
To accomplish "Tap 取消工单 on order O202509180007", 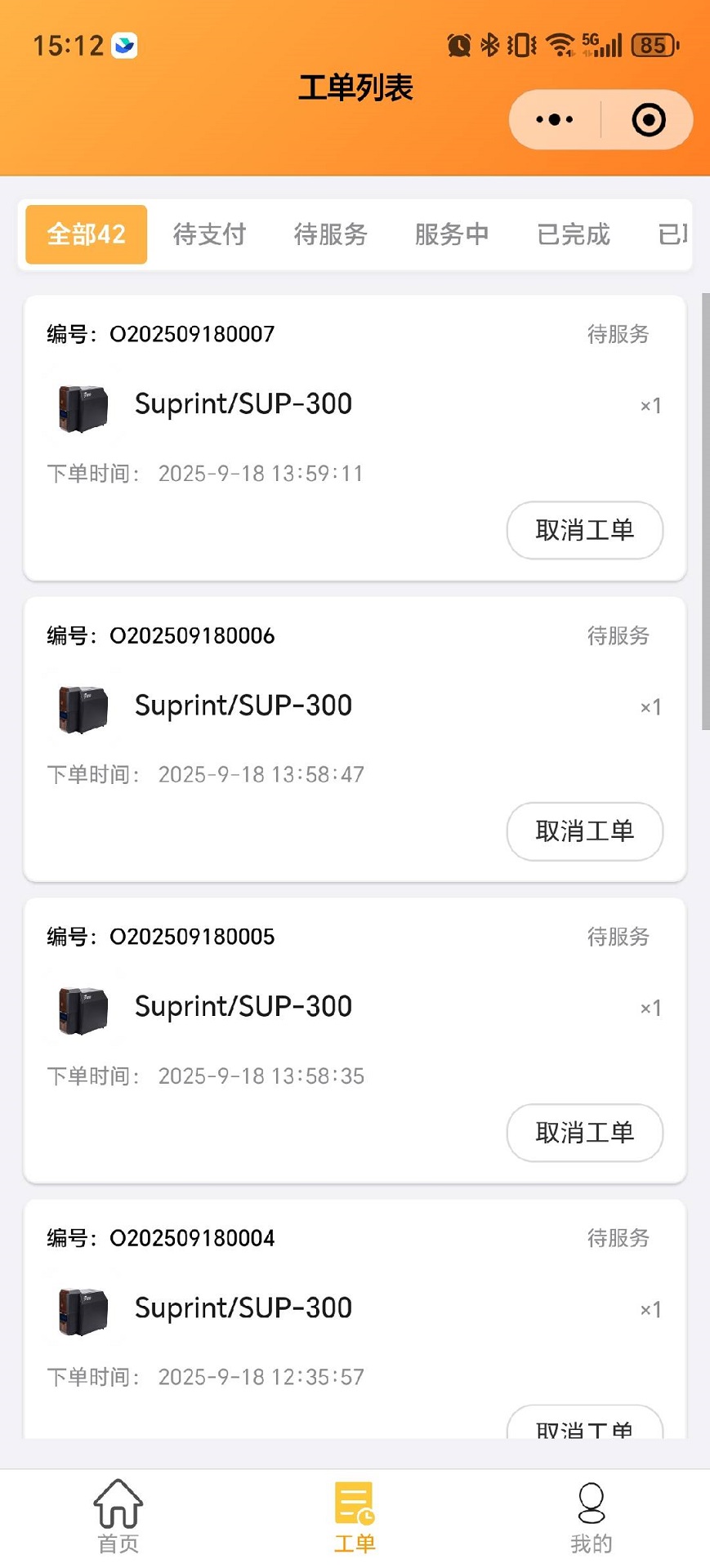I will pyautogui.click(x=584, y=531).
